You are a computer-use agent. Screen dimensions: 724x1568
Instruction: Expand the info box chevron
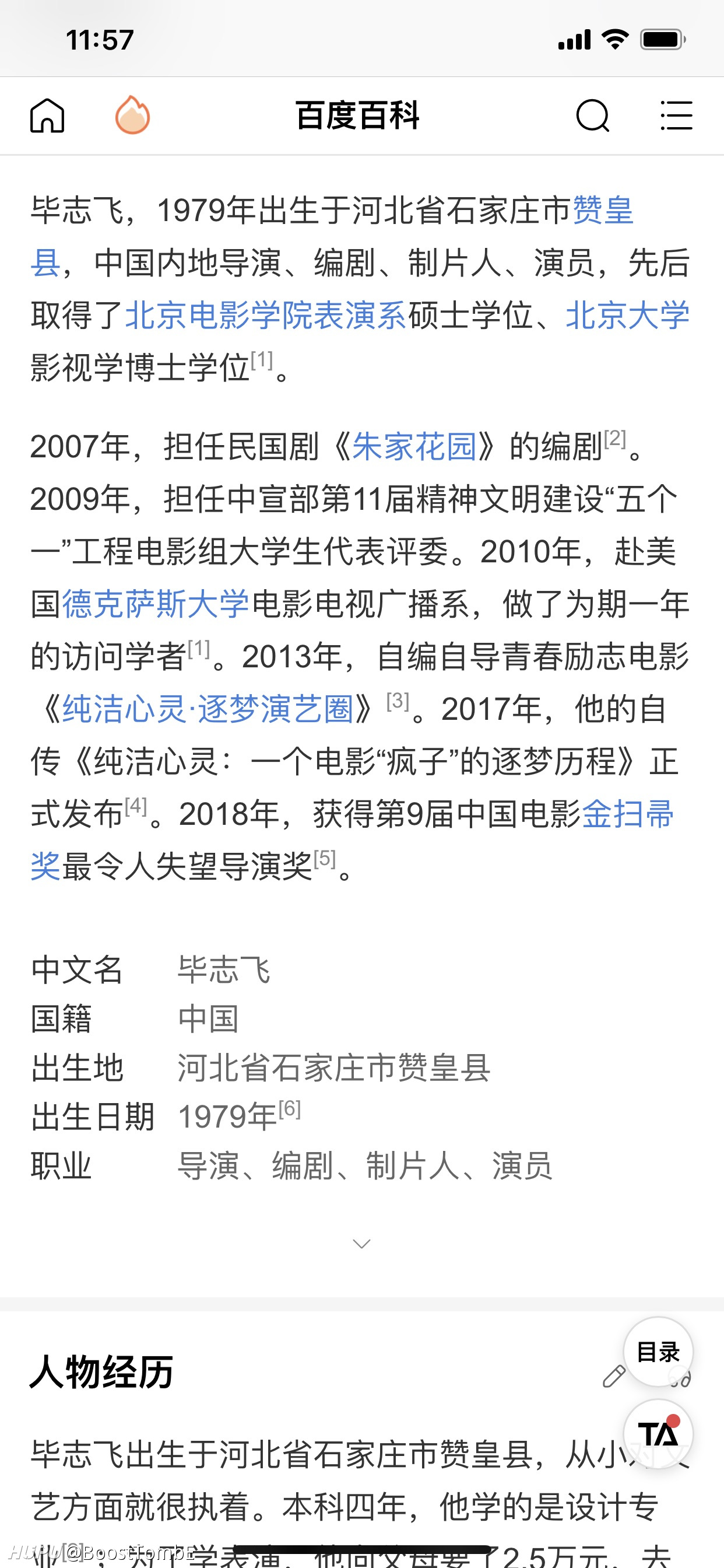click(362, 1244)
